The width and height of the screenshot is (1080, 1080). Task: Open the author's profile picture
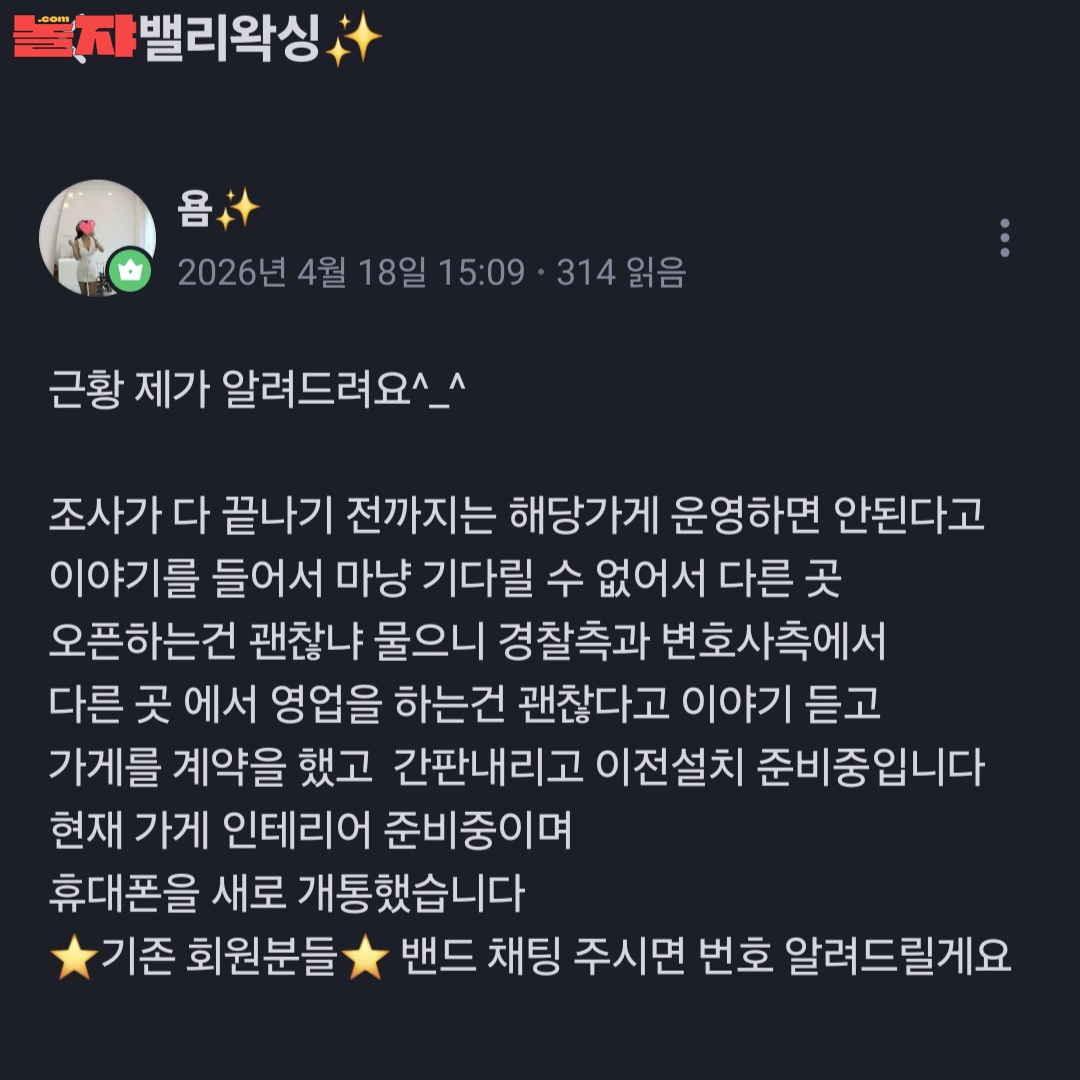(x=96, y=238)
